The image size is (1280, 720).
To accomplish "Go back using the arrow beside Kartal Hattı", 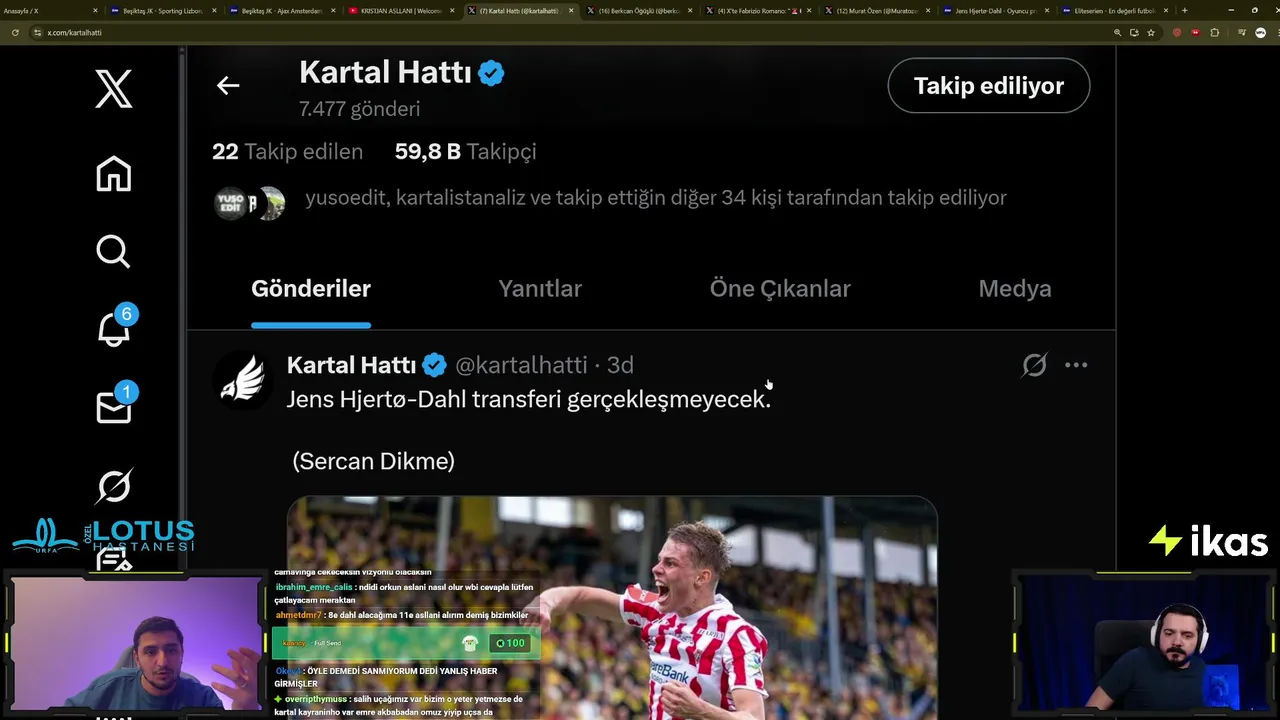I will (x=228, y=86).
